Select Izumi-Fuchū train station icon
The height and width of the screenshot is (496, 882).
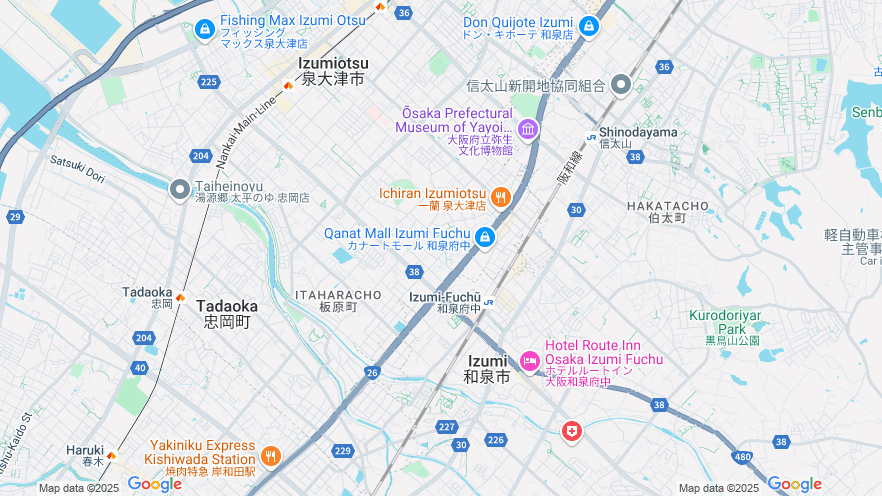(x=490, y=300)
